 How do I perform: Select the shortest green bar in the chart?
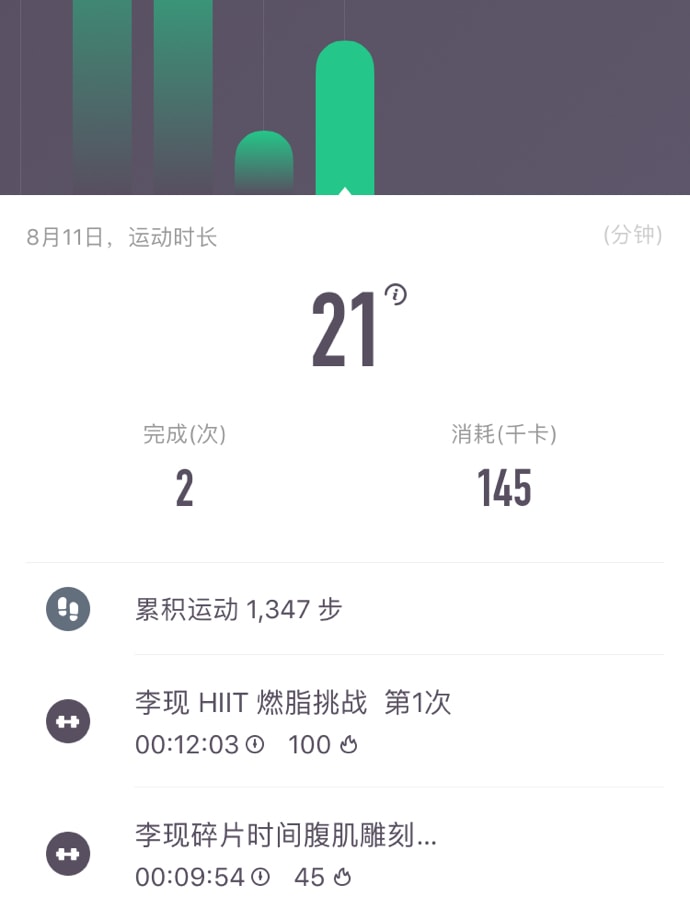tap(264, 163)
